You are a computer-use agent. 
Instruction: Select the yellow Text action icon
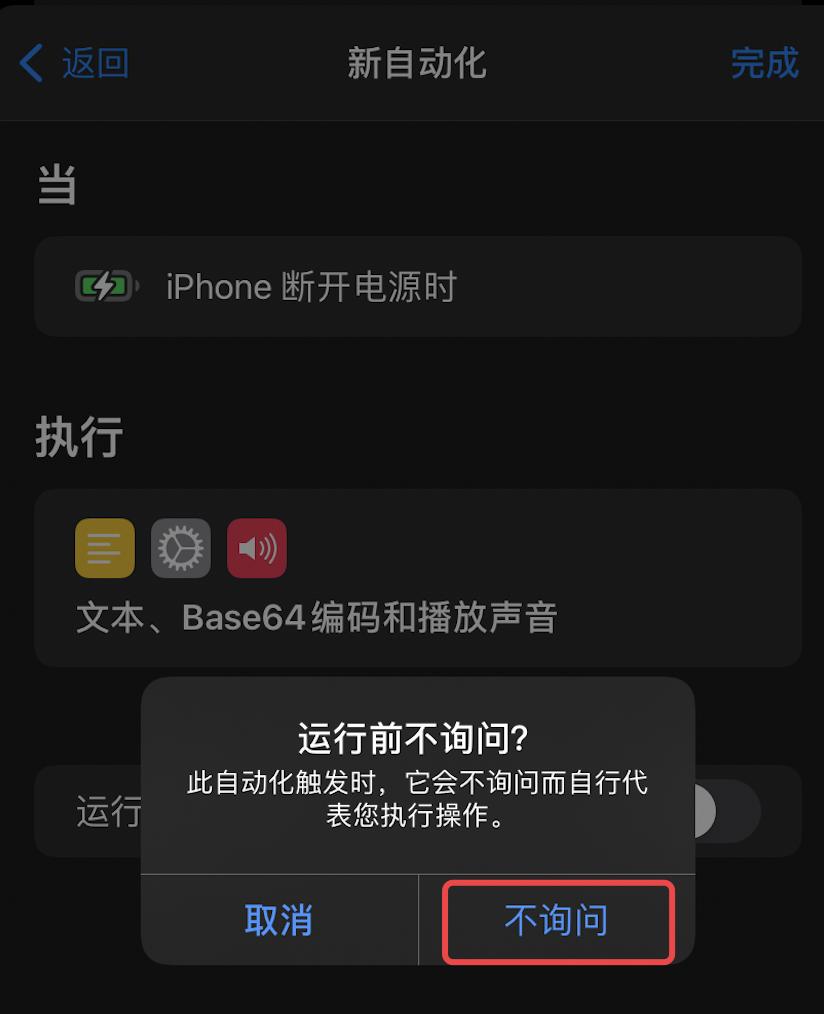point(103,547)
